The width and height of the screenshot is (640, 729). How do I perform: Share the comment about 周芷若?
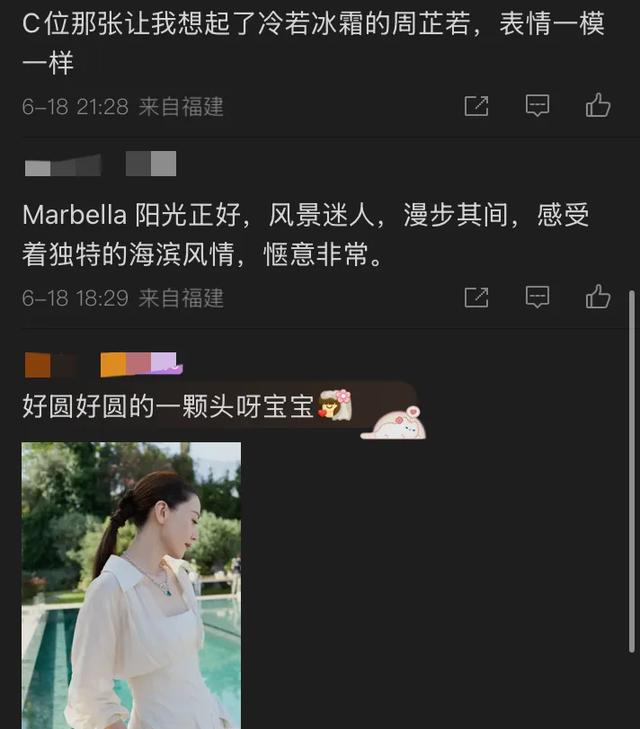(x=477, y=106)
